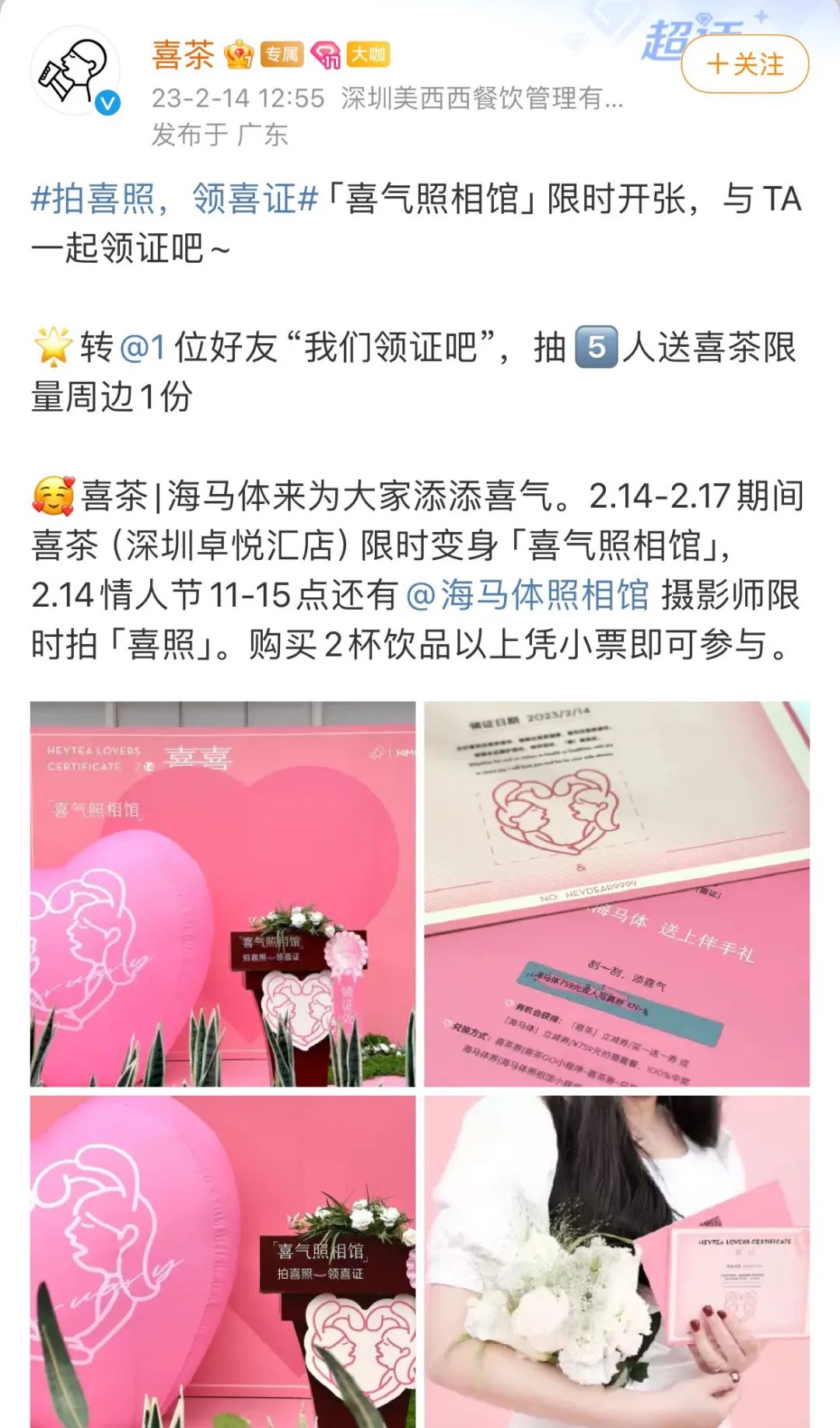Open the @海马体照相馆 mention
Viewport: 840px width, 1428px height.
(x=527, y=595)
